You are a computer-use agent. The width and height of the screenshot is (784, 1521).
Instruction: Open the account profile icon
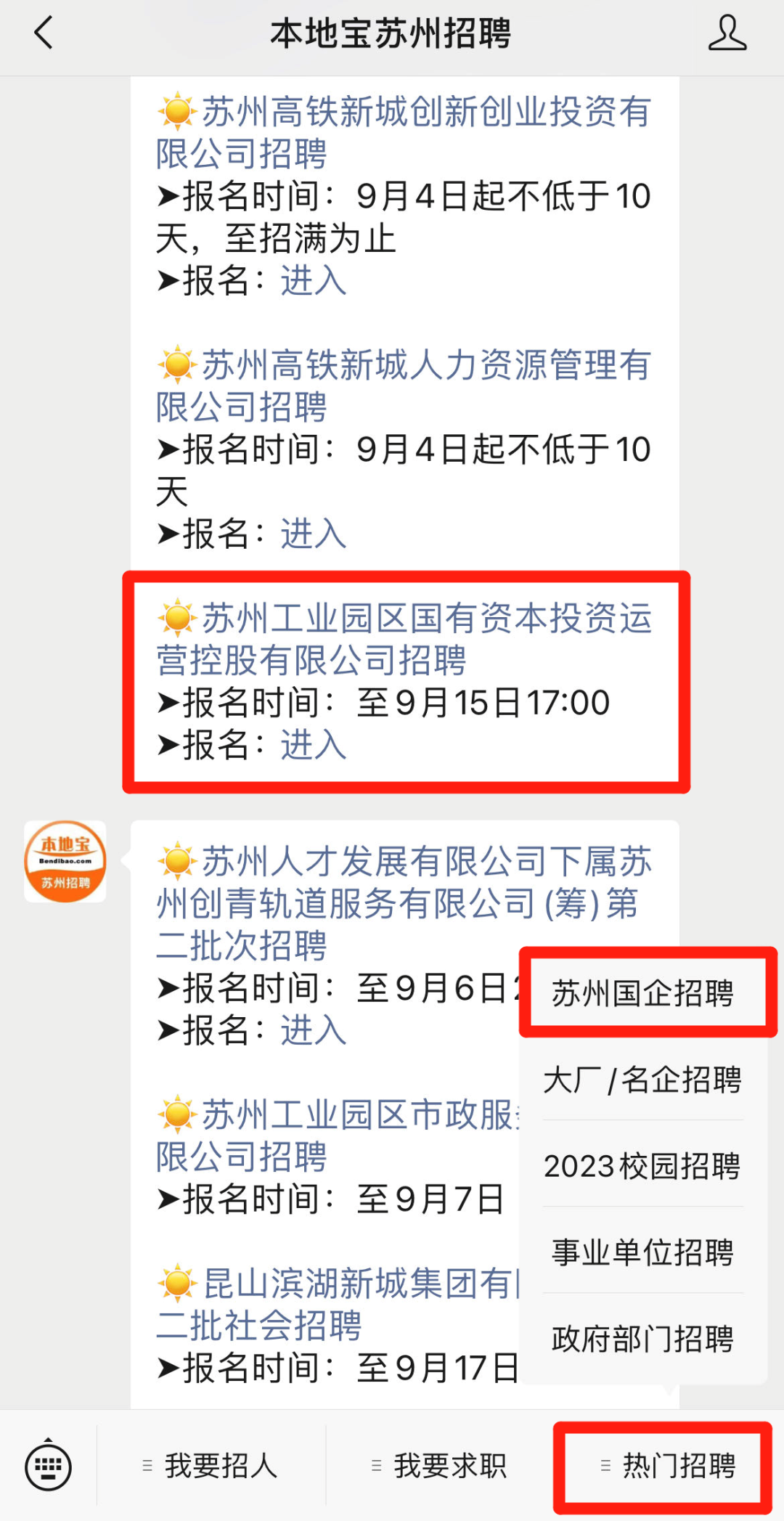pos(727,33)
